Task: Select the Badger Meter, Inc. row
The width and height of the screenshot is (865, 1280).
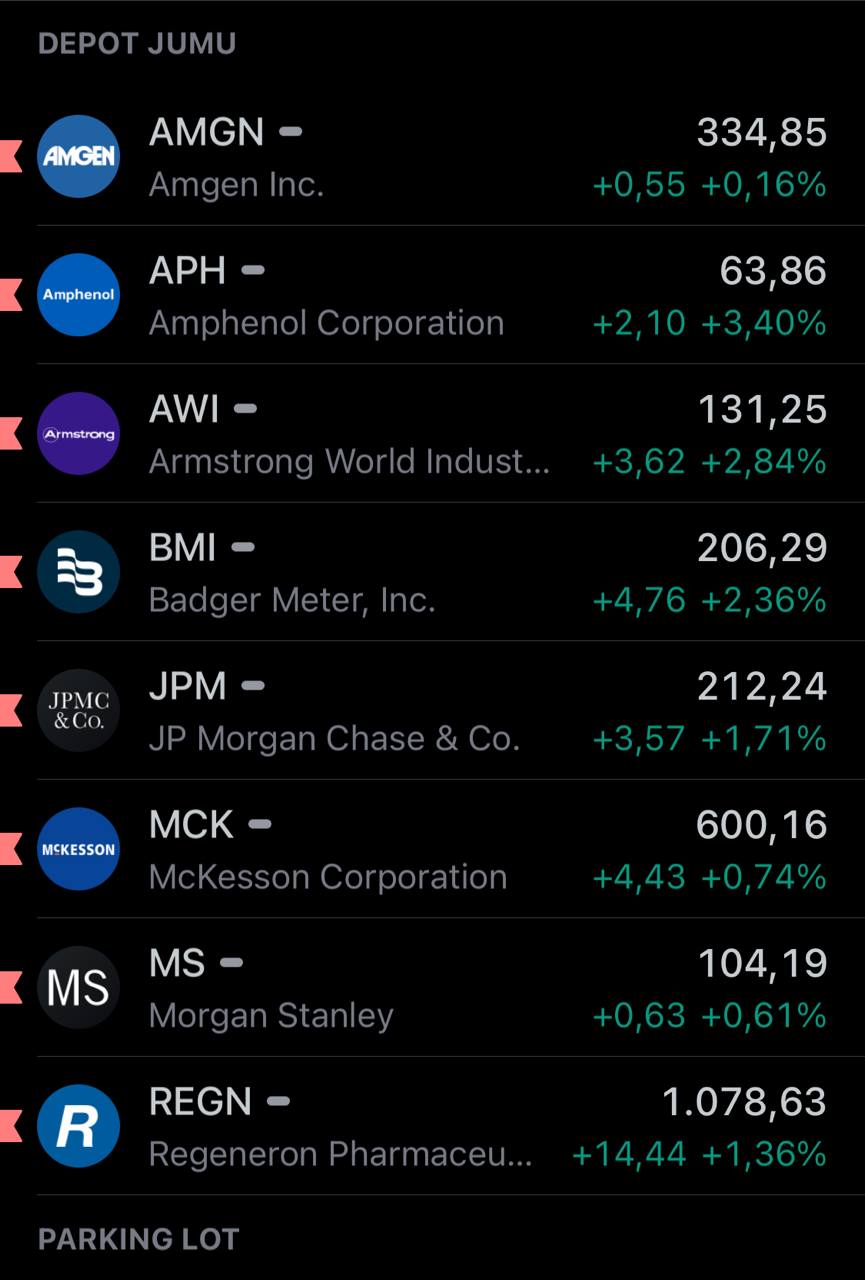Action: click(432, 573)
